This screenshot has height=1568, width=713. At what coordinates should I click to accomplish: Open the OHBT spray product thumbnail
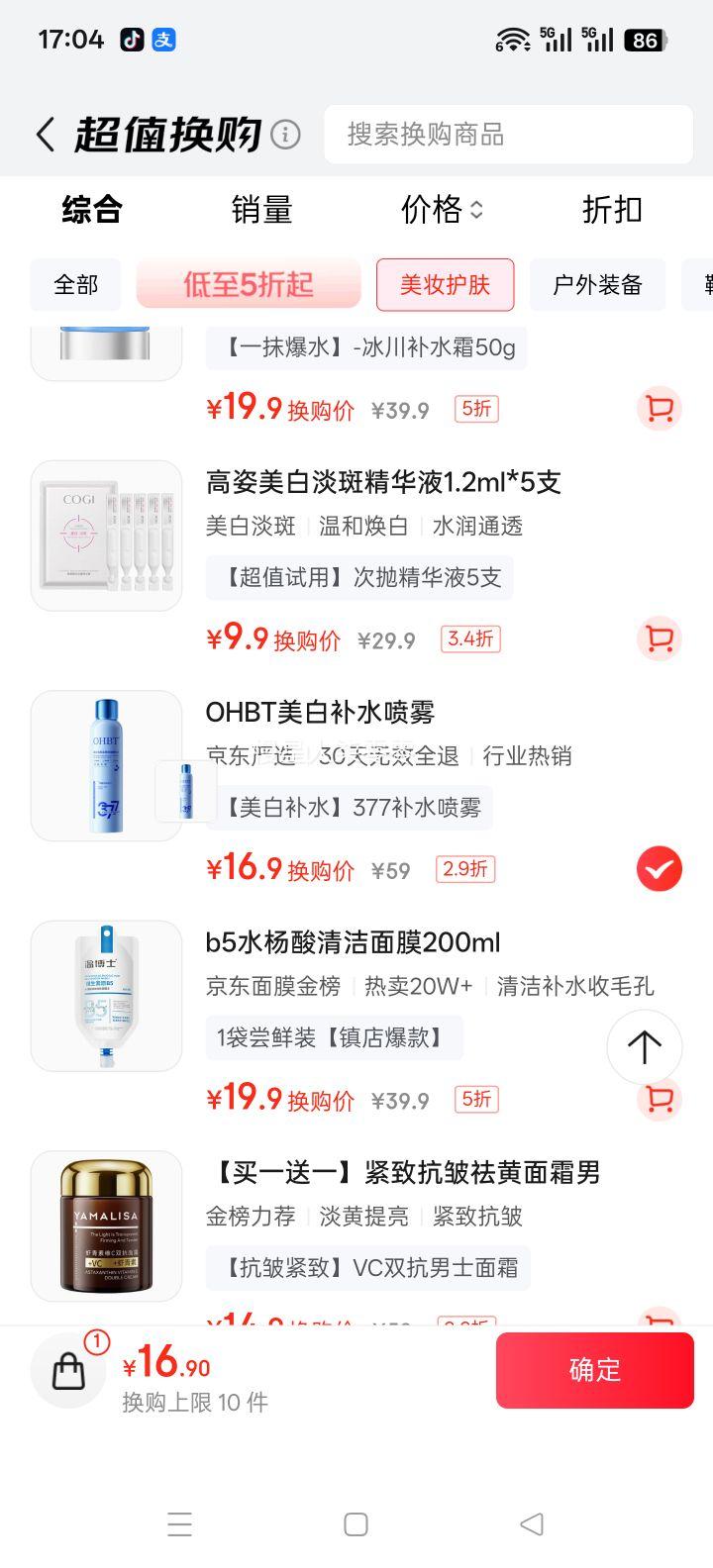pyautogui.click(x=106, y=764)
